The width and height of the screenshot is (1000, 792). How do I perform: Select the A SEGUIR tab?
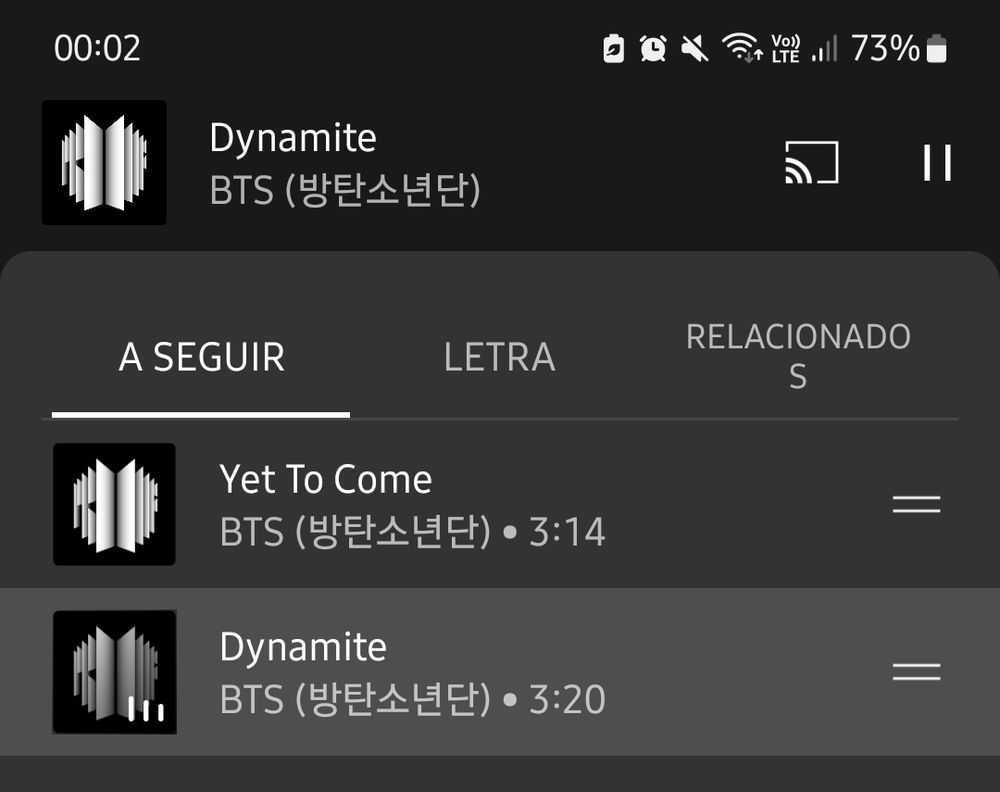click(201, 357)
